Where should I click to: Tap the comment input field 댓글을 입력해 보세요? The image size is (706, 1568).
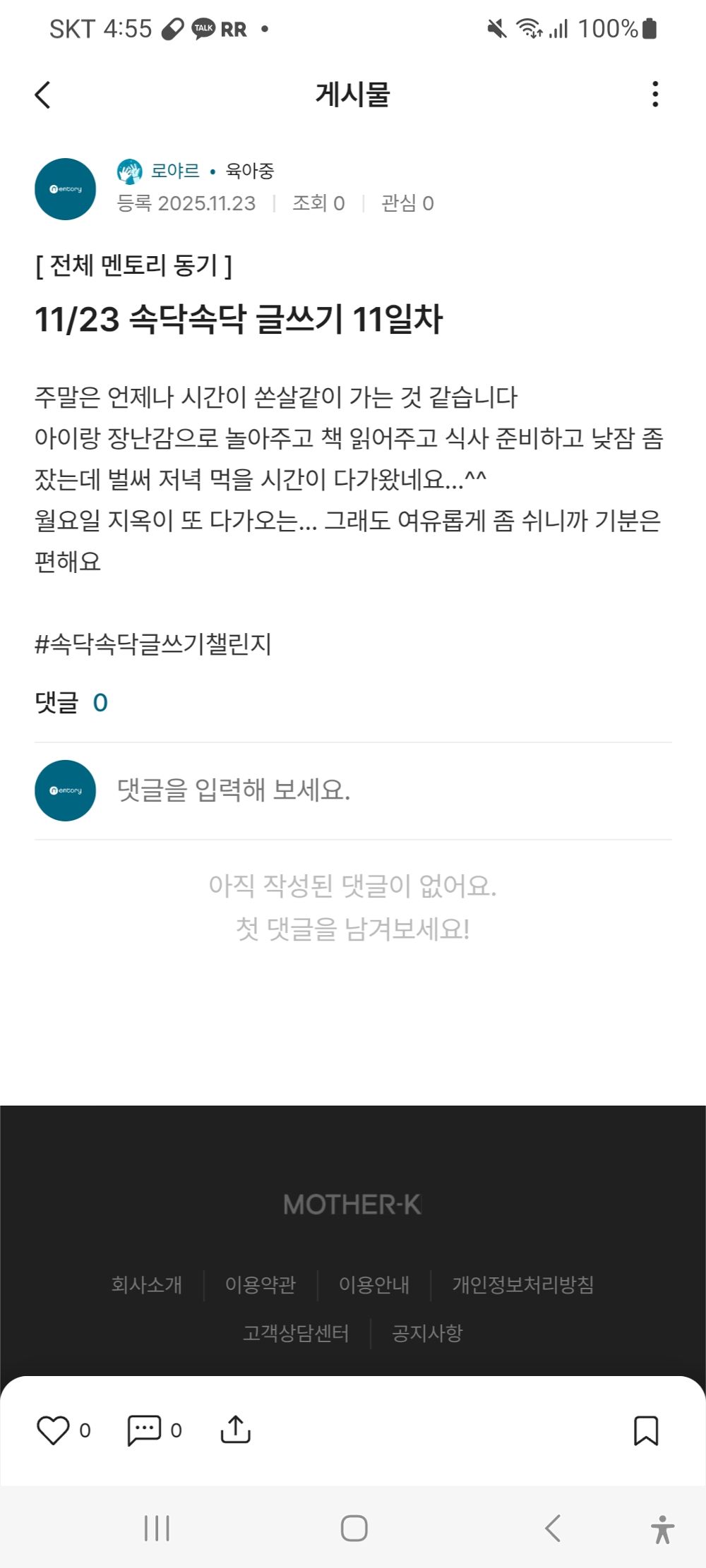point(282,790)
